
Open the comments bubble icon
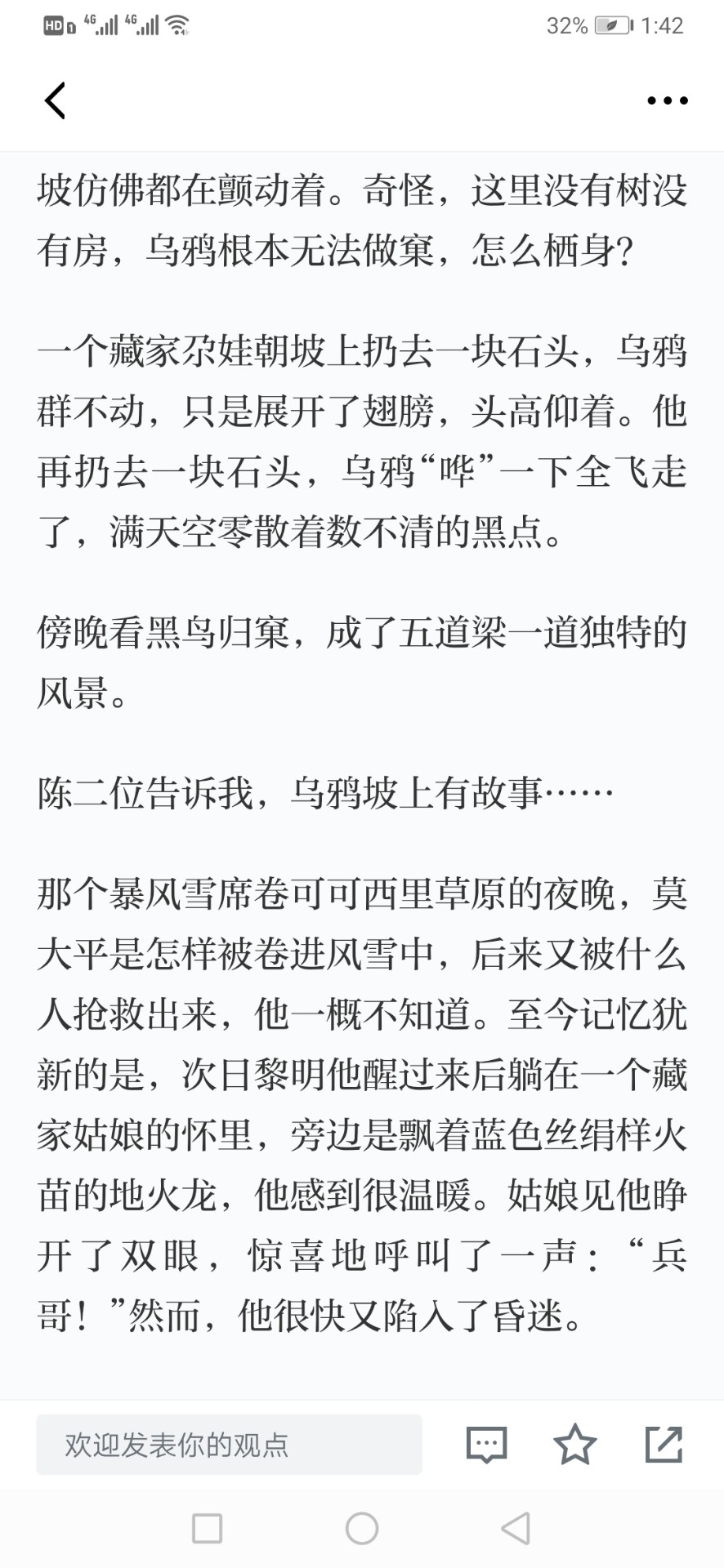(487, 1445)
